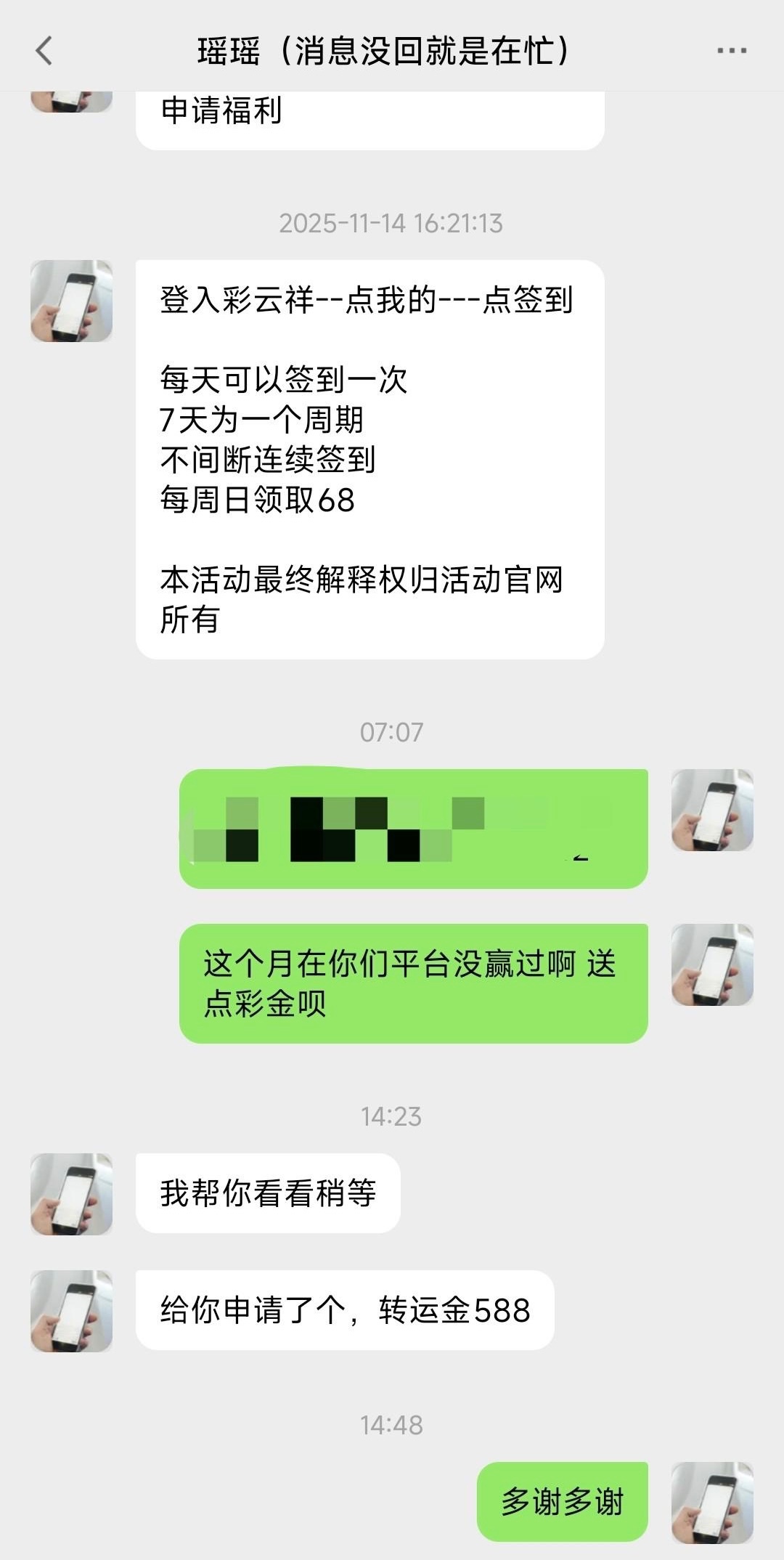The width and height of the screenshot is (784, 1560).
Task: Tap your avatar next to 多谢多谢
Action: [712, 1502]
